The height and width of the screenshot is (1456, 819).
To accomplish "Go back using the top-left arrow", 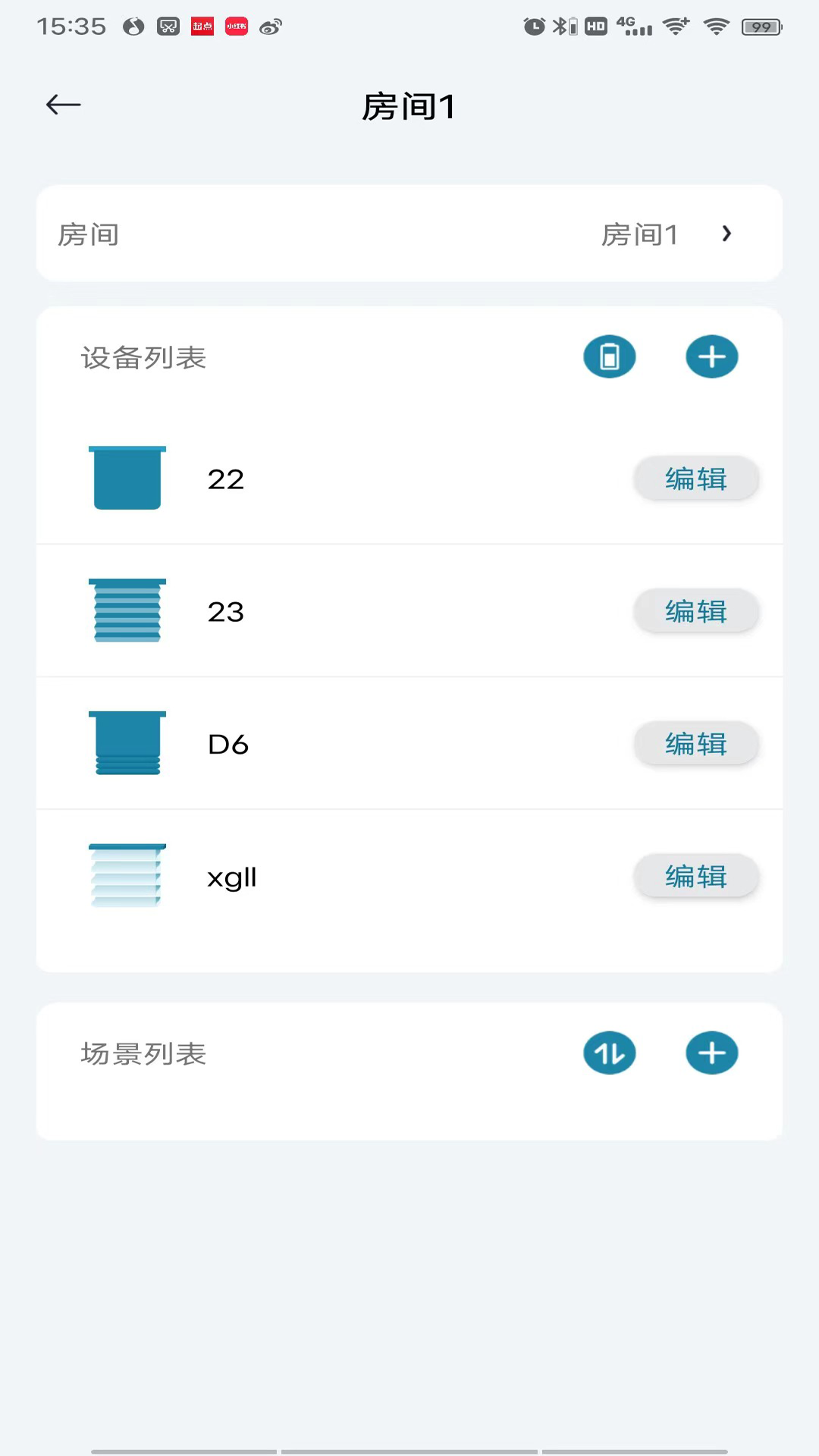I will point(63,105).
